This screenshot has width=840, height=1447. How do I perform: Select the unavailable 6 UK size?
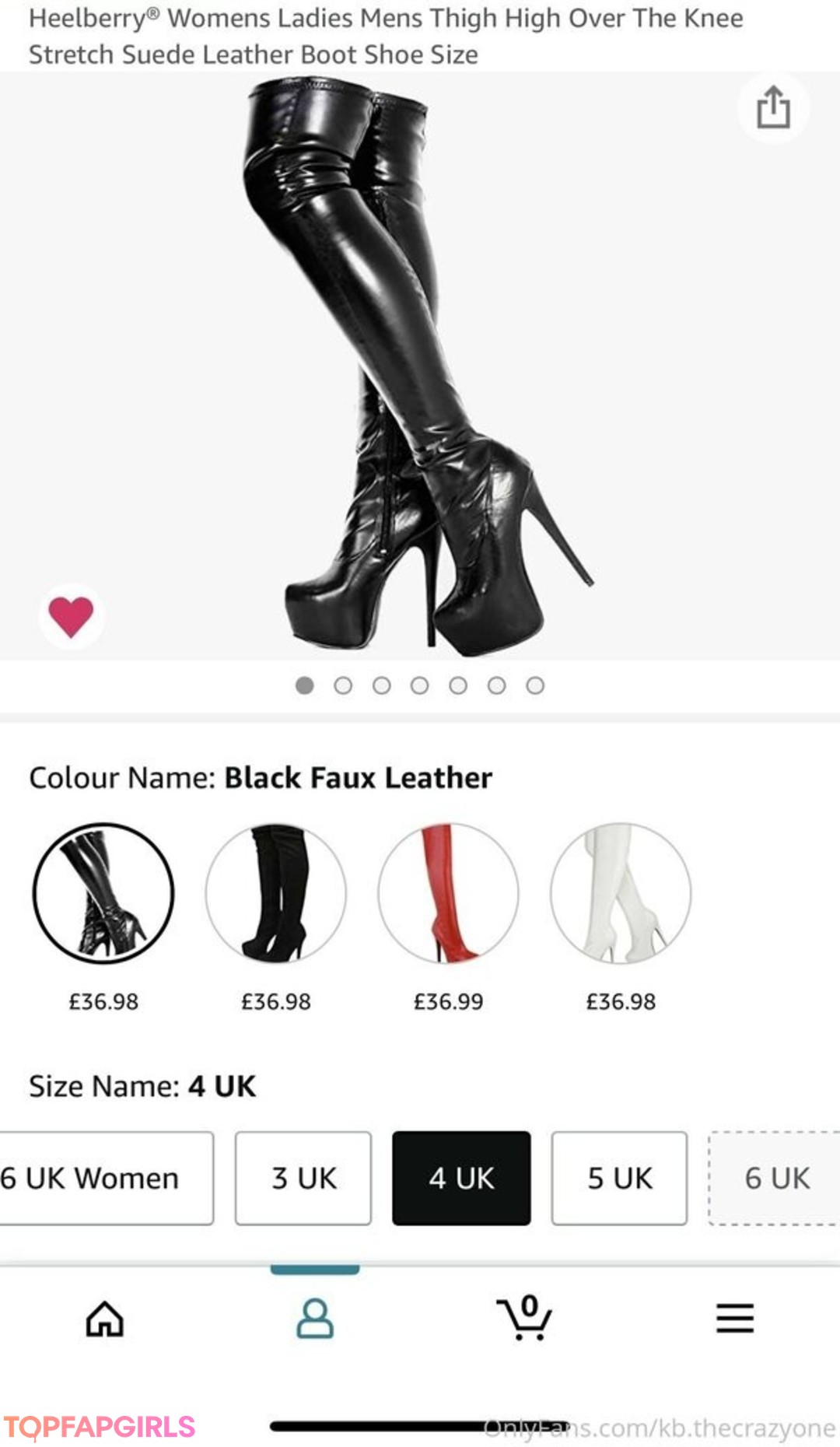(775, 1178)
